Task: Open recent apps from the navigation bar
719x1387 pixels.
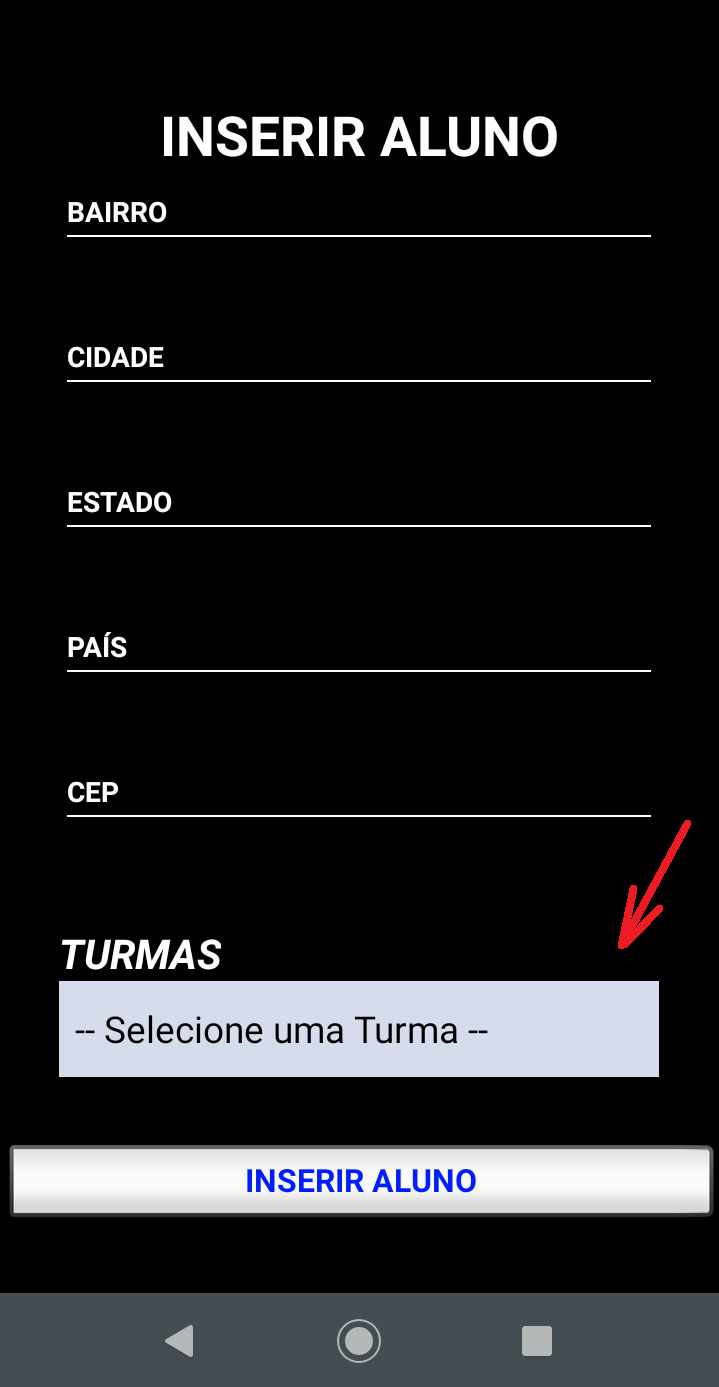Action: click(x=537, y=1341)
